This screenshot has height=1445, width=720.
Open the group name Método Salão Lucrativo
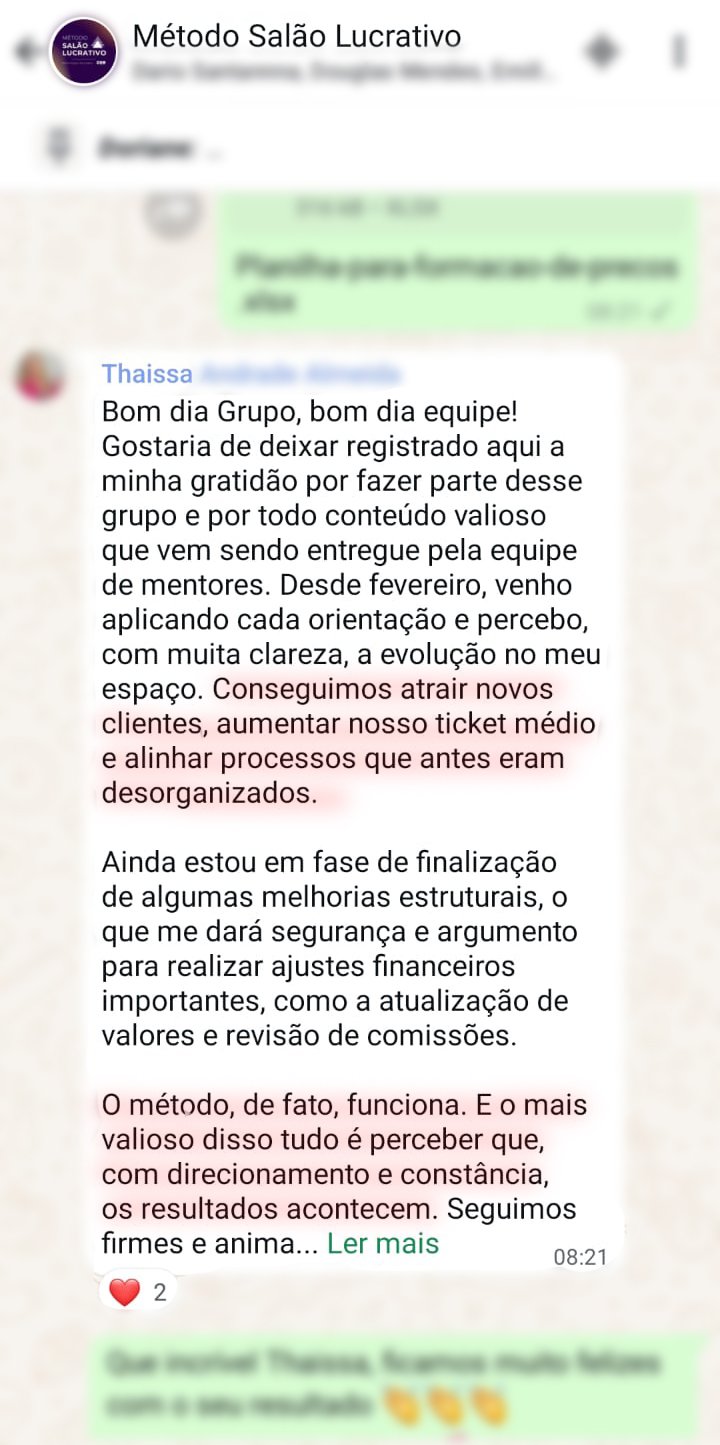point(296,35)
